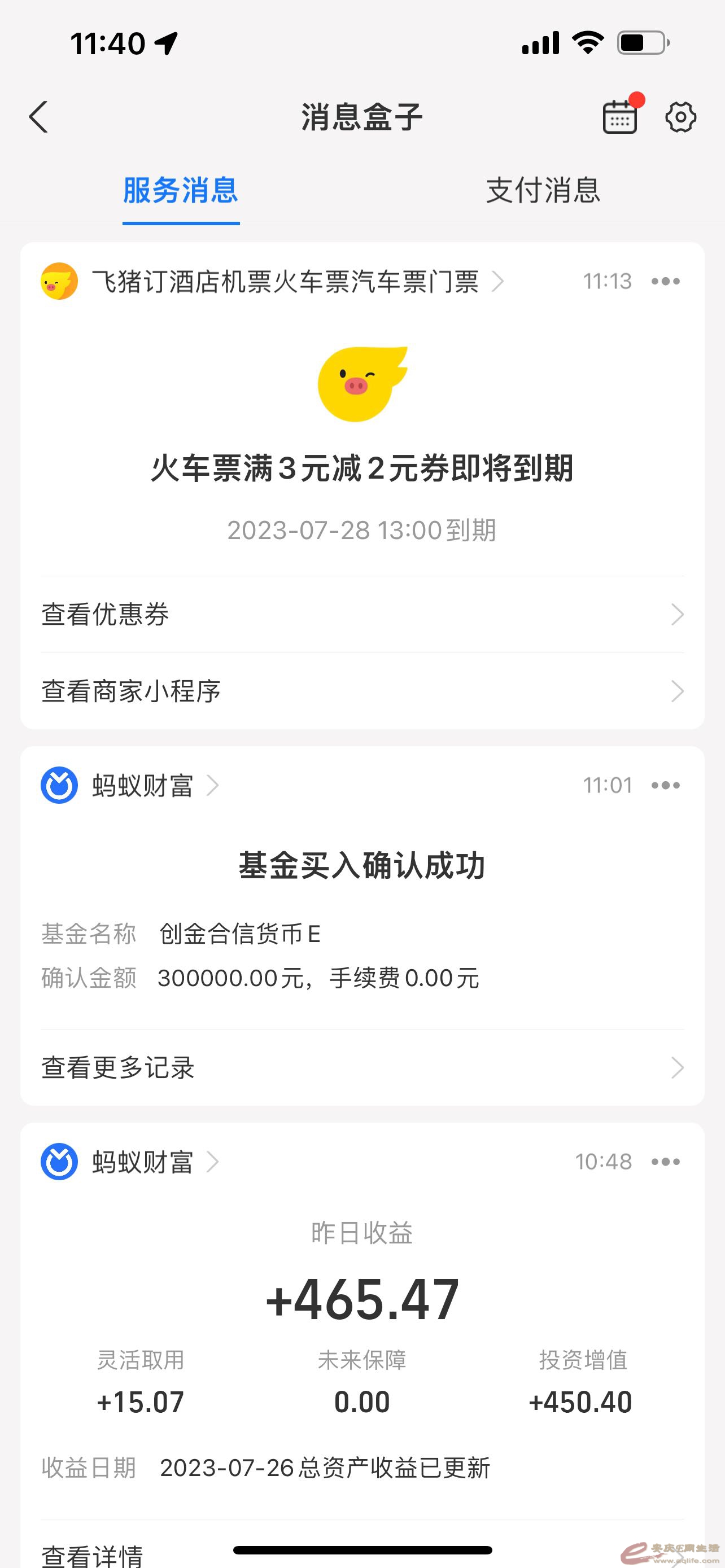
Task: Tap 查看优惠券 row
Action: pyautogui.click(x=362, y=614)
